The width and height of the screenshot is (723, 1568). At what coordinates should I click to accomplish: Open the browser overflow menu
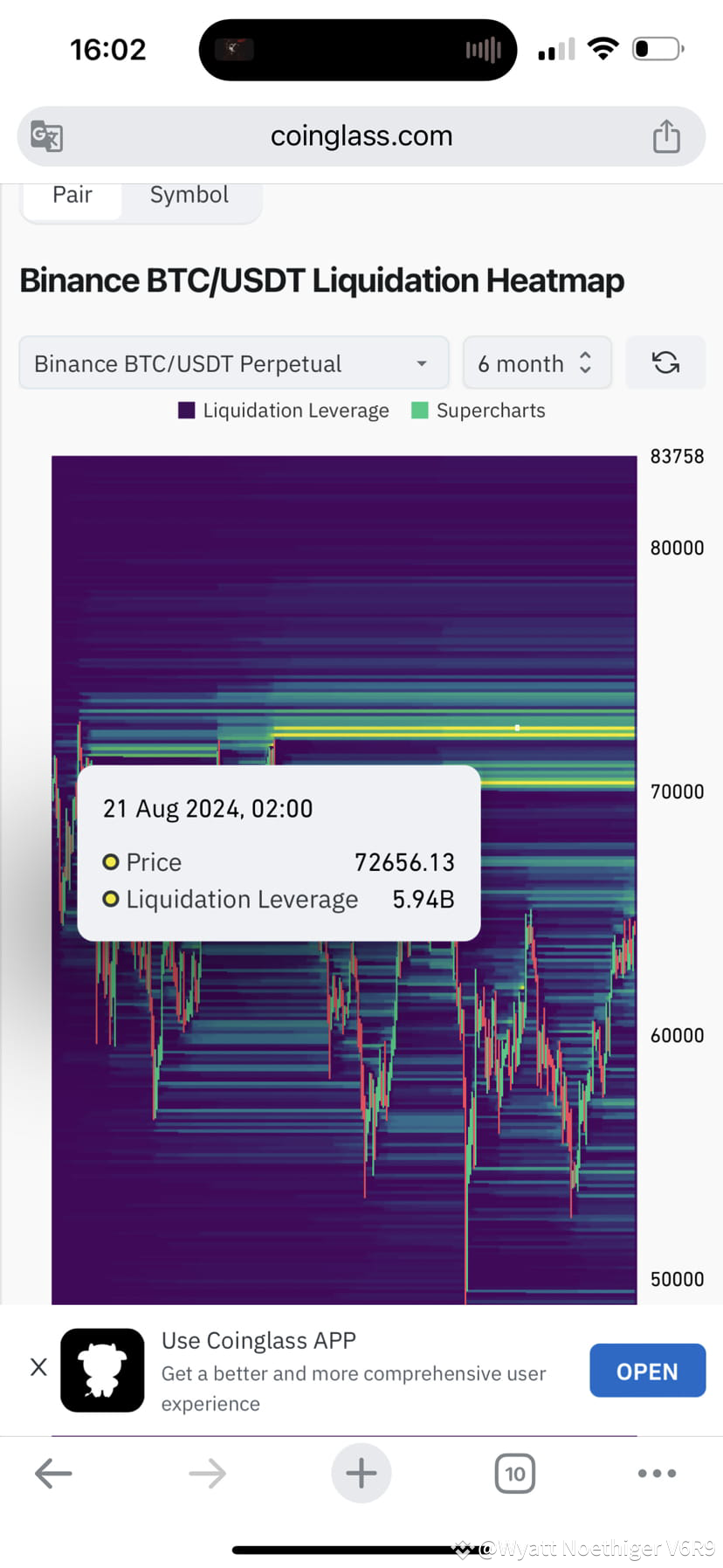[x=657, y=1473]
